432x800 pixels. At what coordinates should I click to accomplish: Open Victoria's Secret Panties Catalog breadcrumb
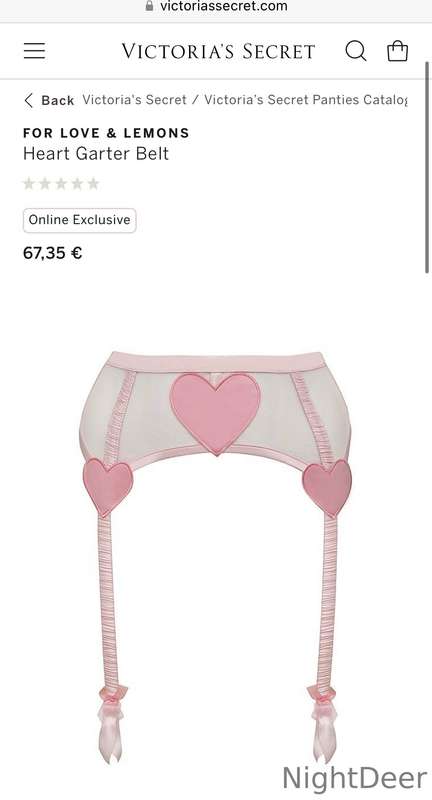tap(306, 99)
